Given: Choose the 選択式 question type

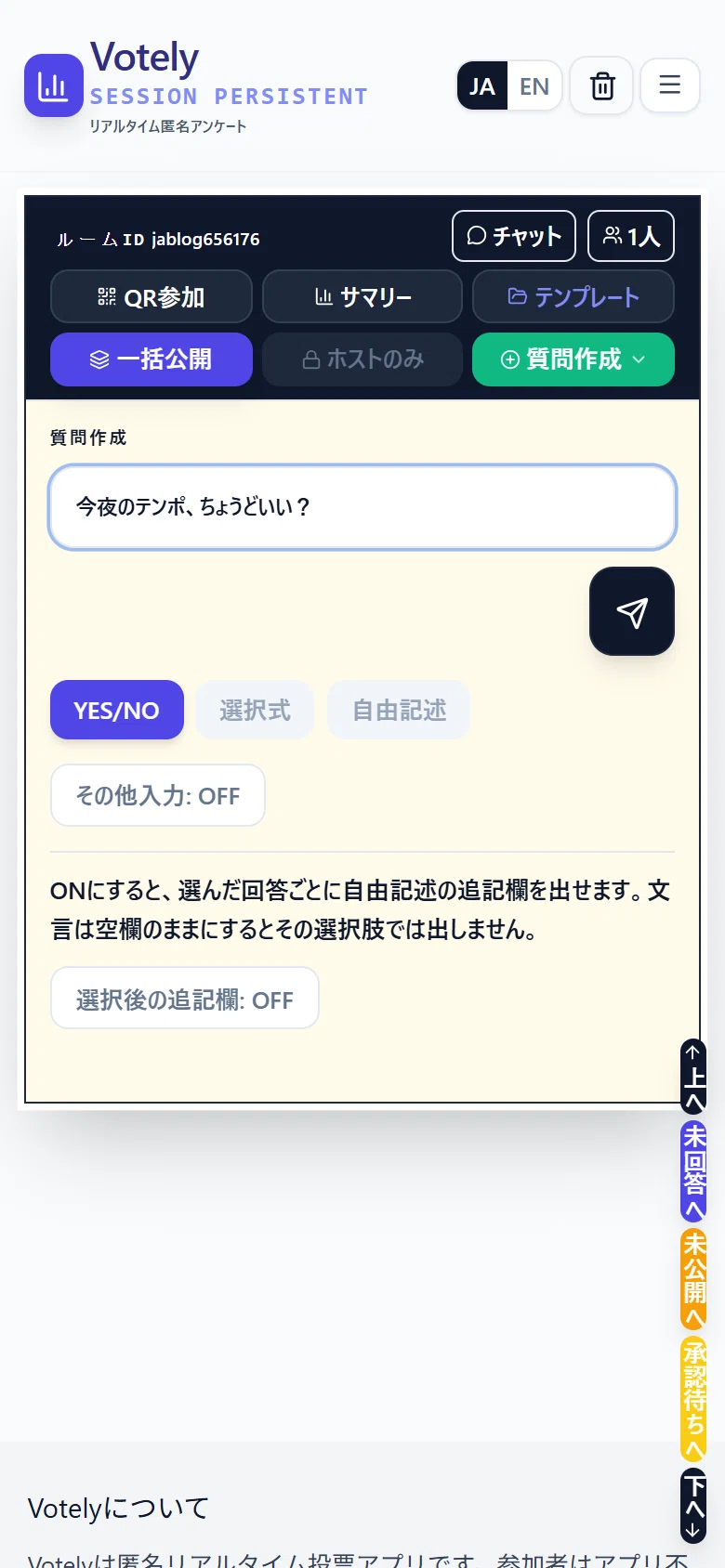Looking at the screenshot, I should point(255,711).
